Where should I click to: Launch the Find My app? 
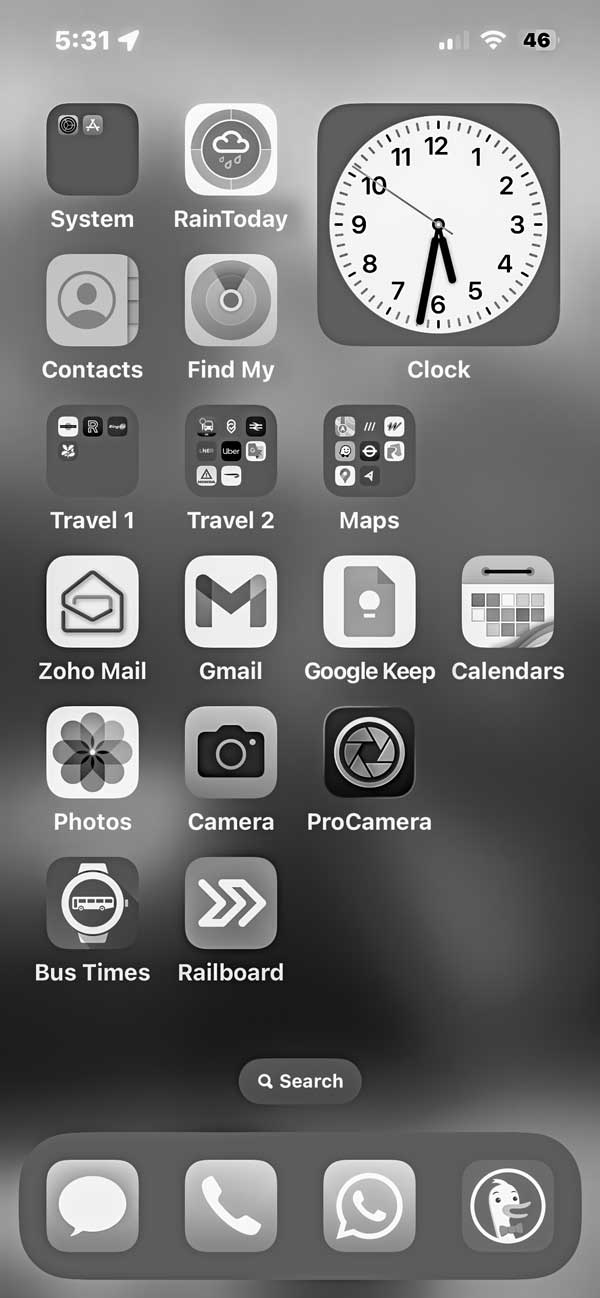pyautogui.click(x=231, y=300)
